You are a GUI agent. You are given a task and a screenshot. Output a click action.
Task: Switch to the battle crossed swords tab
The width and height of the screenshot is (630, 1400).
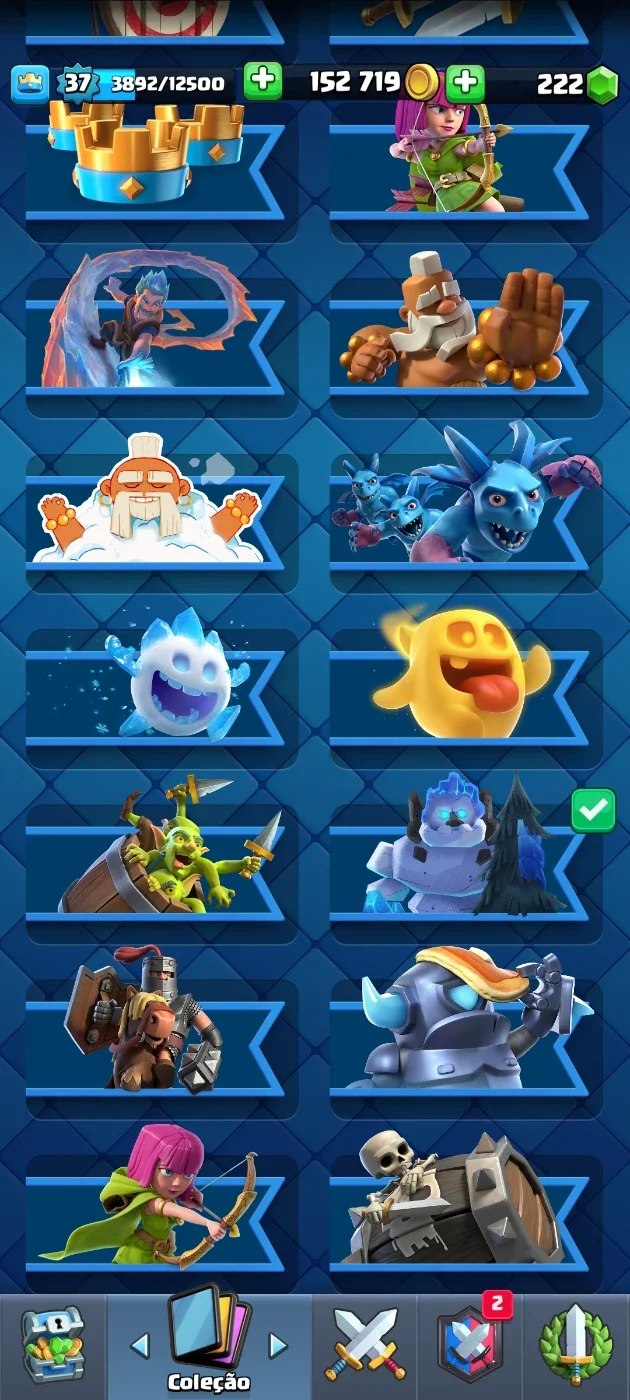pos(365,1346)
